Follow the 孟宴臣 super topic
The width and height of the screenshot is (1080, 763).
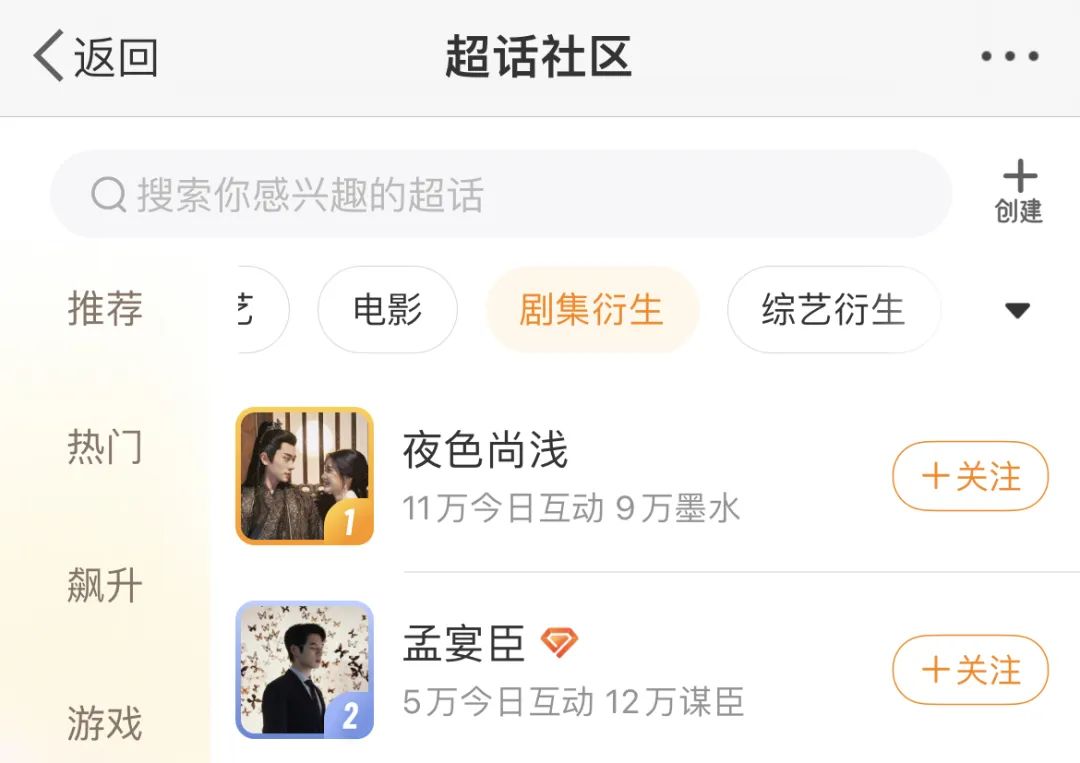pos(970,670)
